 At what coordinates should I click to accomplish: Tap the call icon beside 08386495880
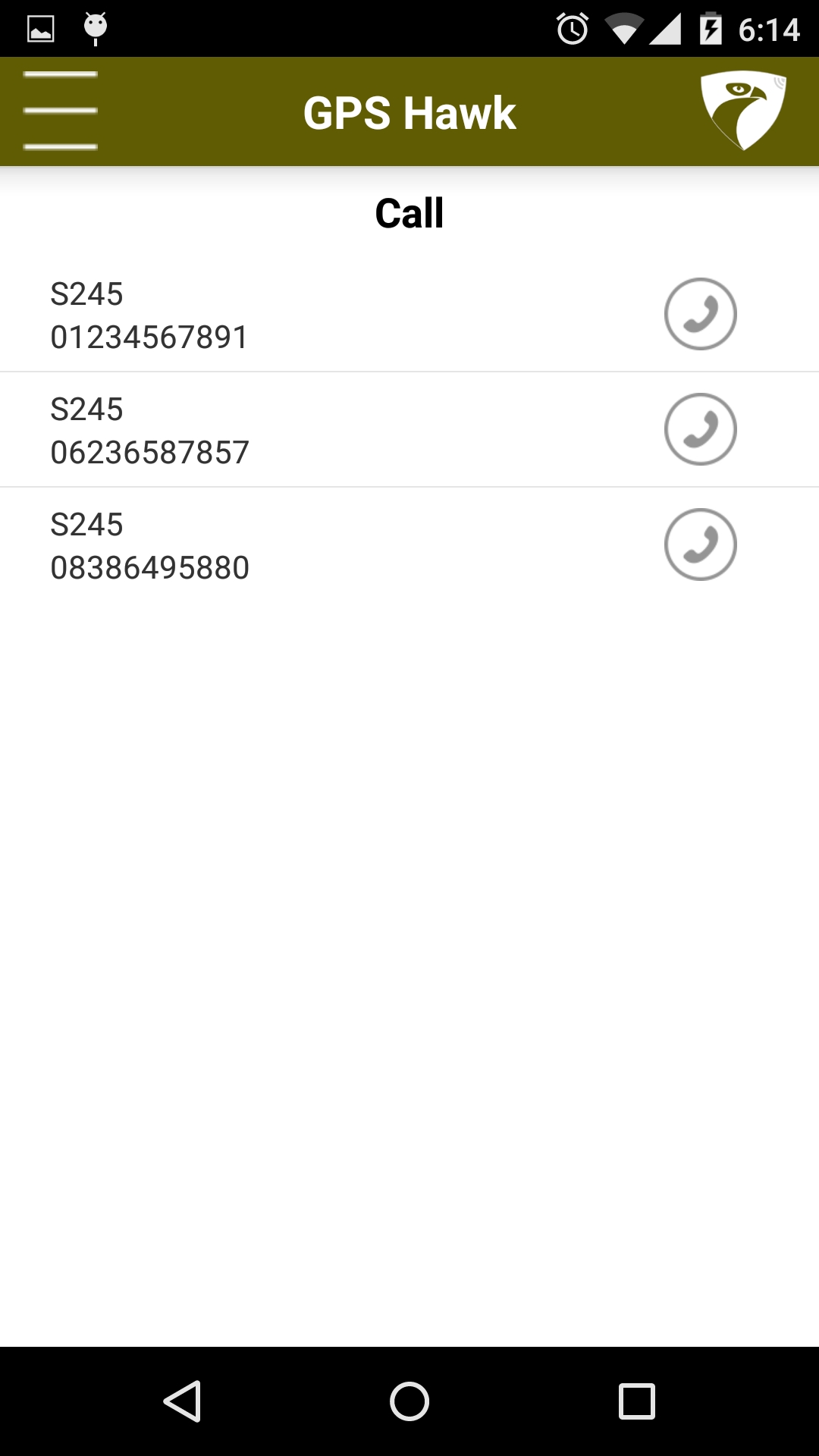(700, 544)
